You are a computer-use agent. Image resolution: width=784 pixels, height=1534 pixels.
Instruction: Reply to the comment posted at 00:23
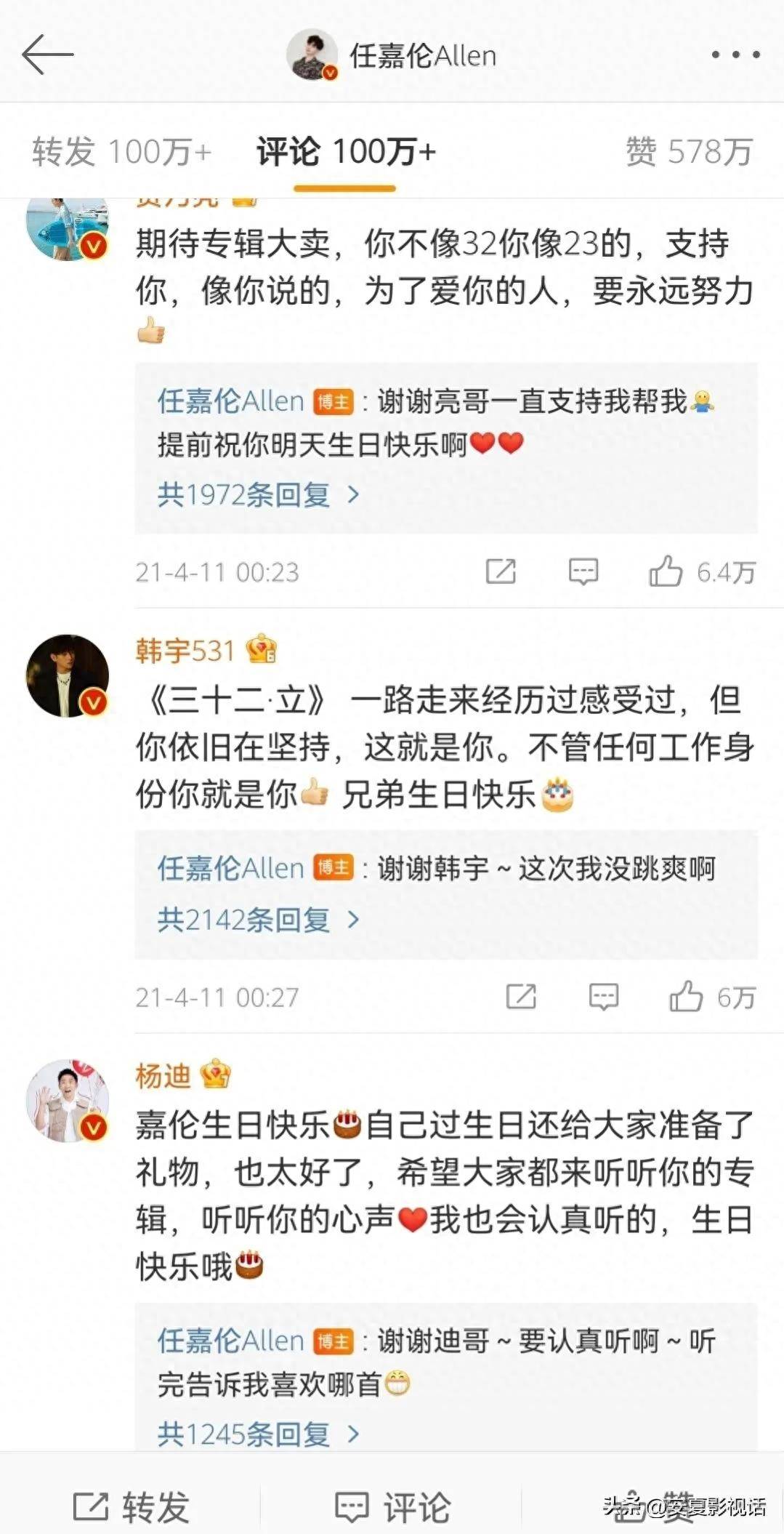click(583, 572)
